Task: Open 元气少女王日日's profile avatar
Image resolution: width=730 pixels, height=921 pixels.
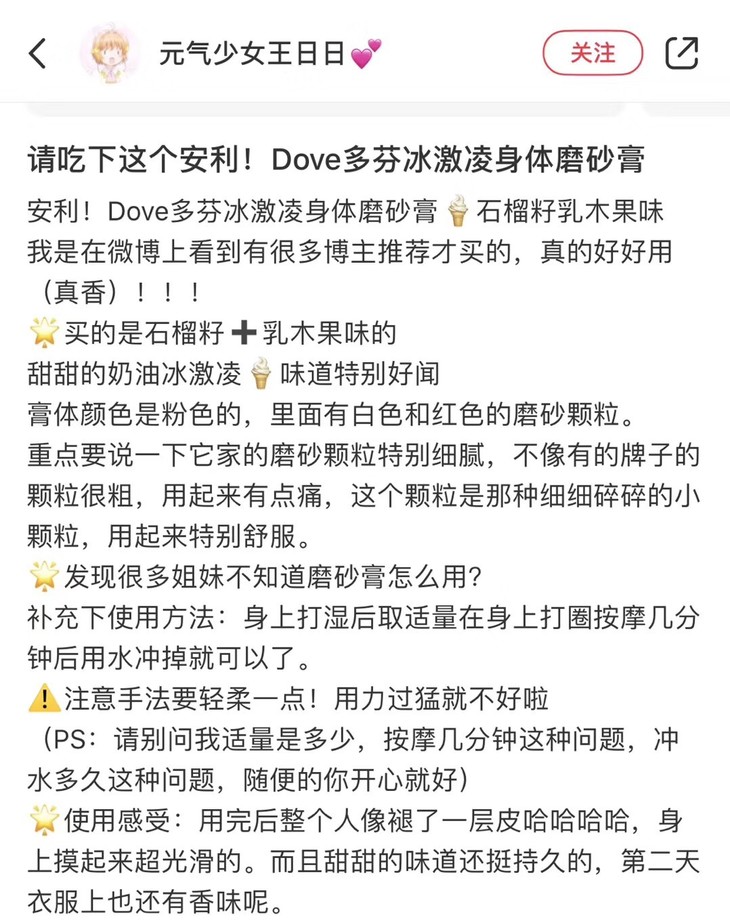Action: (x=110, y=53)
